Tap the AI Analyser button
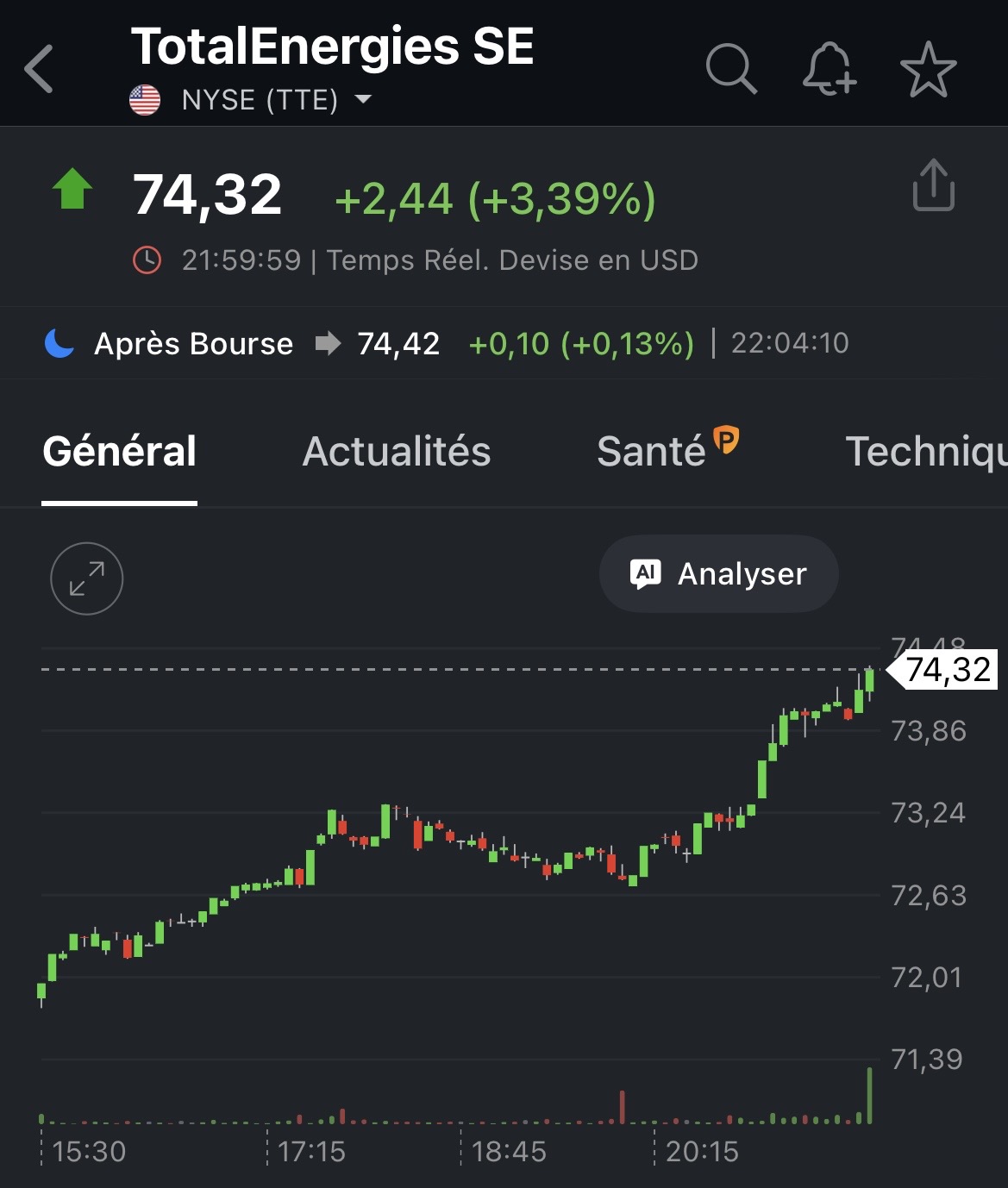 click(718, 574)
